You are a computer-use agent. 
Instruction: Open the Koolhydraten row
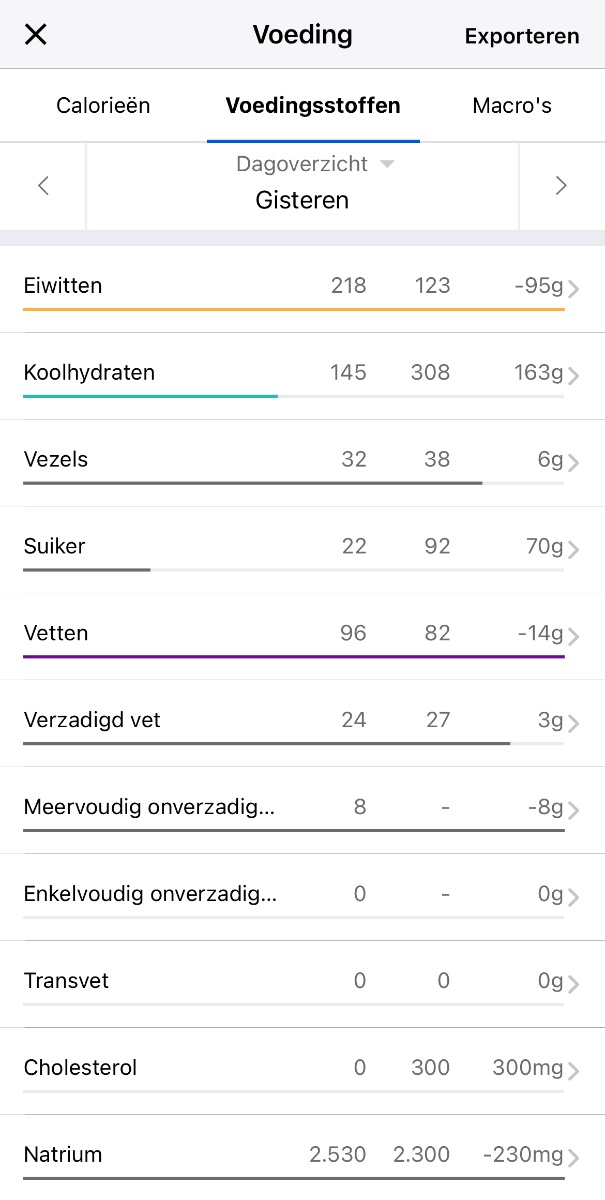tap(302, 375)
